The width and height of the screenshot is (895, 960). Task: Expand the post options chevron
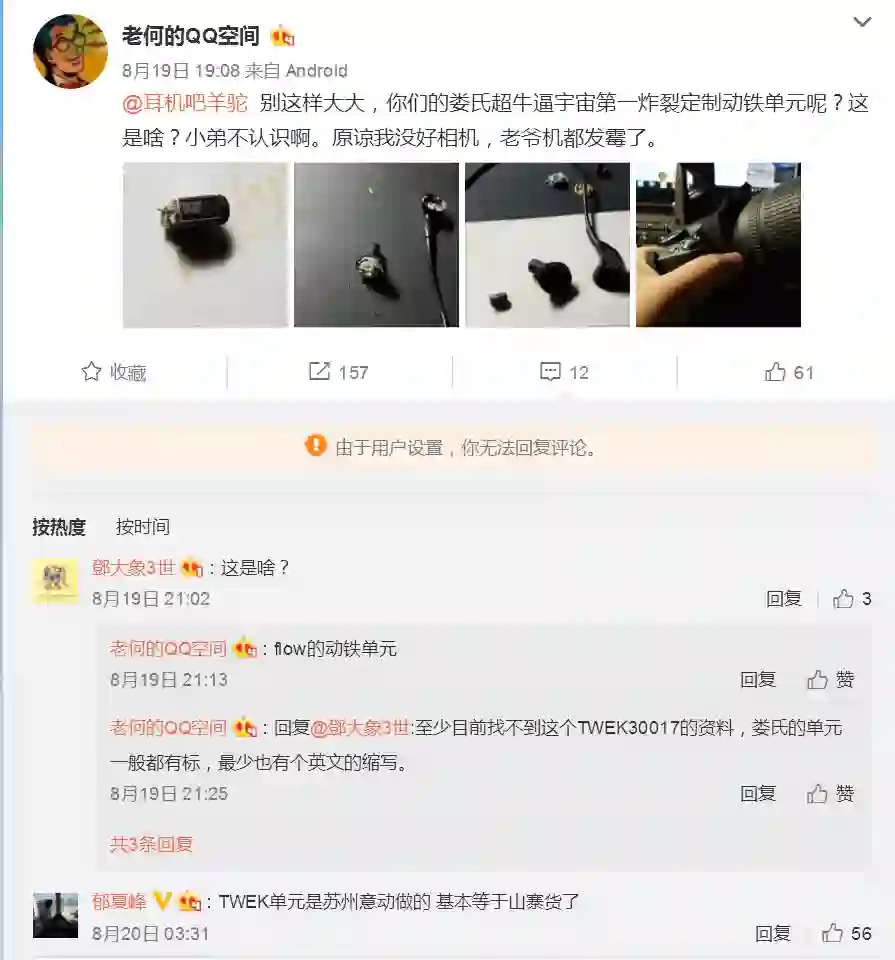point(862,22)
